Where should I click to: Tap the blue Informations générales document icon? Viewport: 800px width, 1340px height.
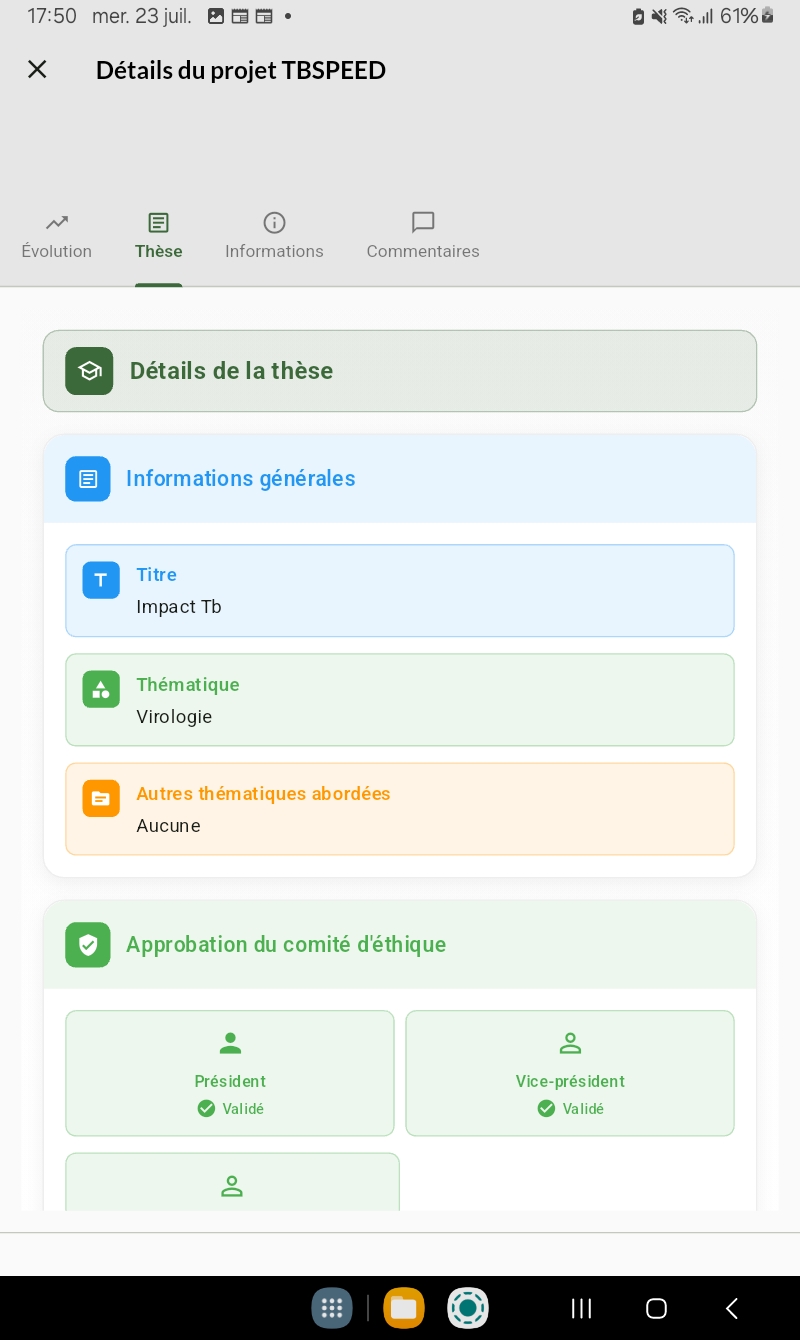click(x=88, y=479)
